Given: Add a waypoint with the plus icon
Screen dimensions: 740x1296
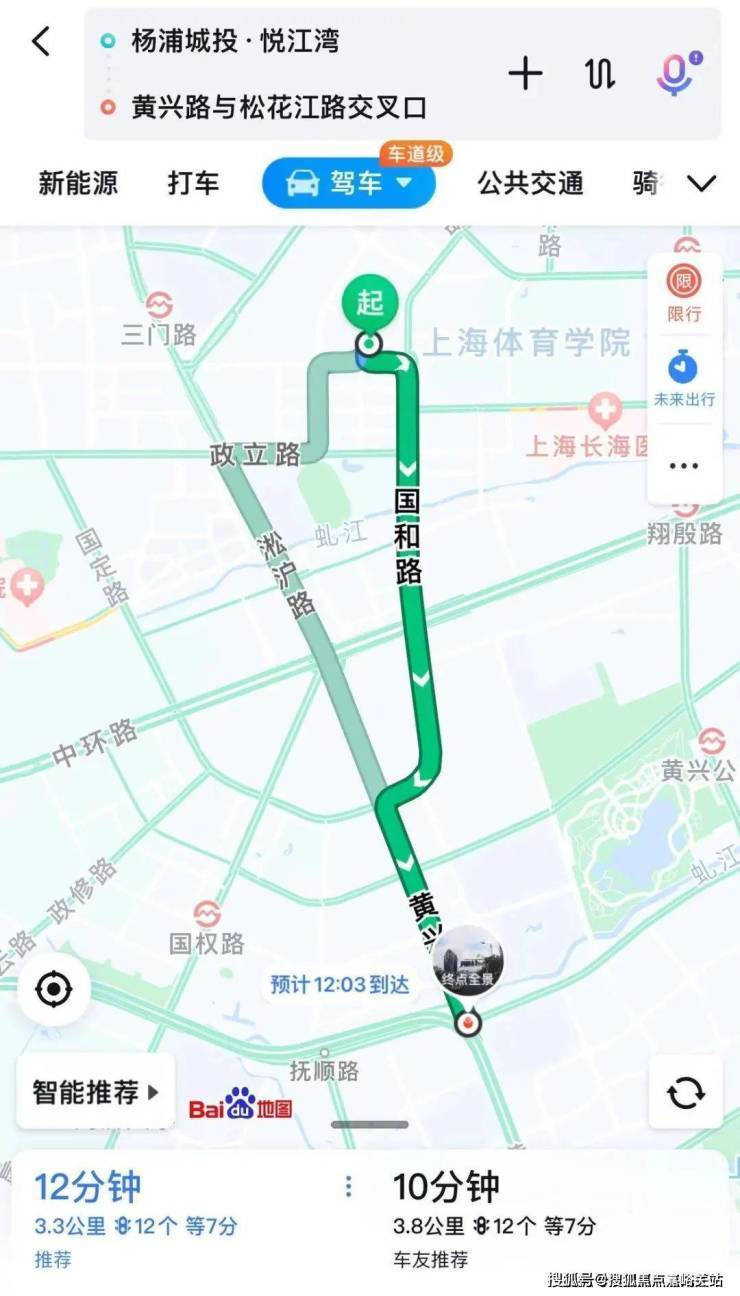Looking at the screenshot, I should (x=525, y=74).
